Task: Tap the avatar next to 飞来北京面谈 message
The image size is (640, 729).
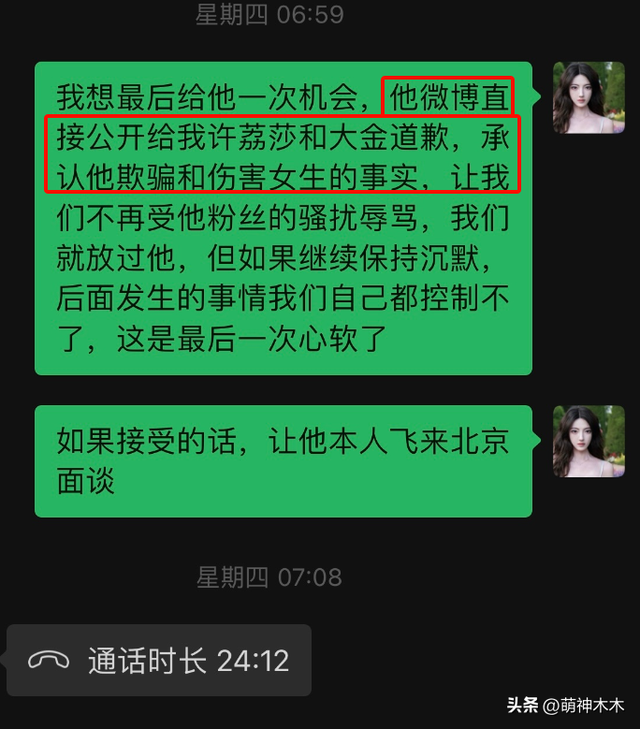Action: [x=588, y=441]
